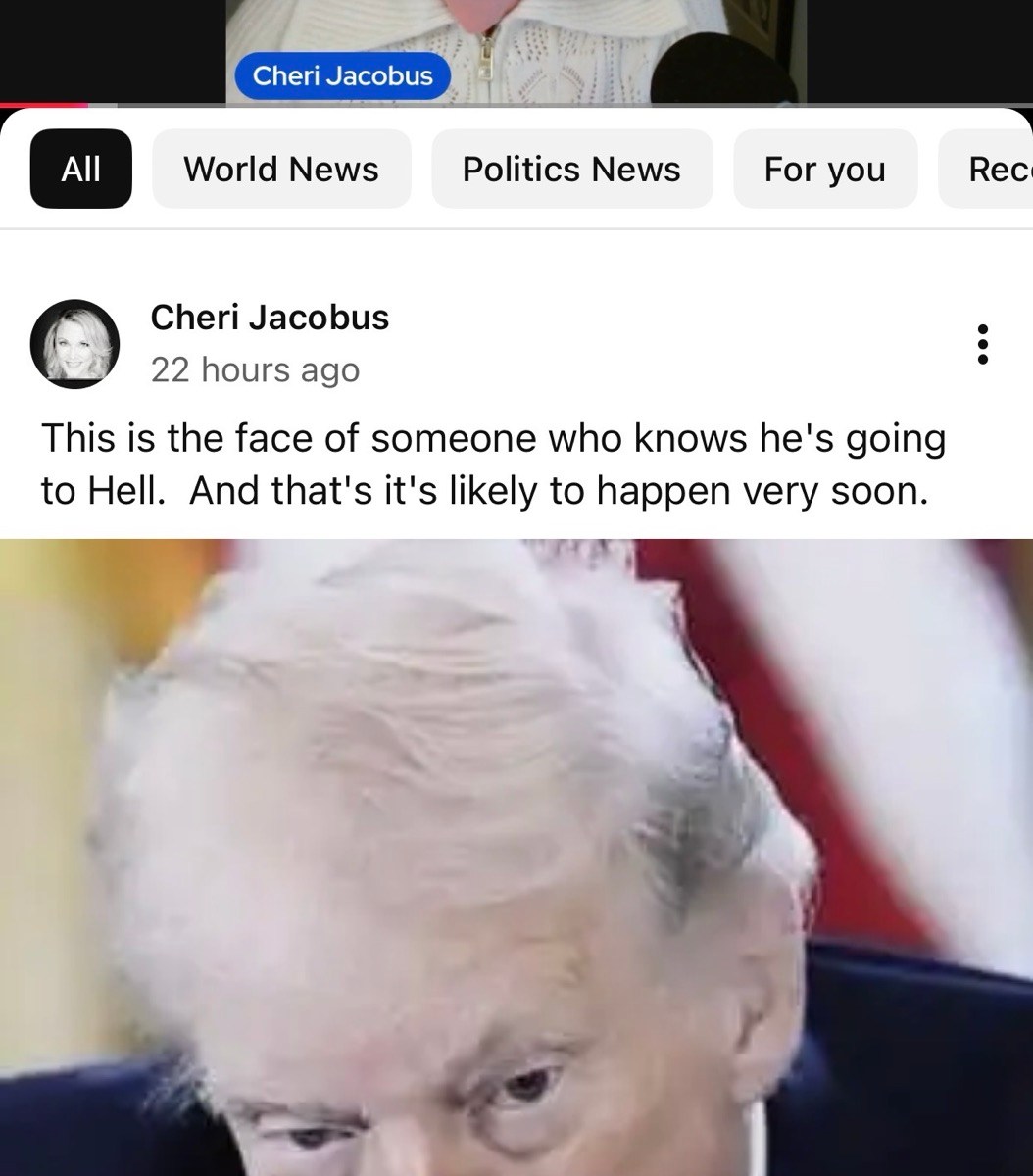1033x1176 pixels.
Task: Open the photo attached to the post
Action: pos(516,857)
